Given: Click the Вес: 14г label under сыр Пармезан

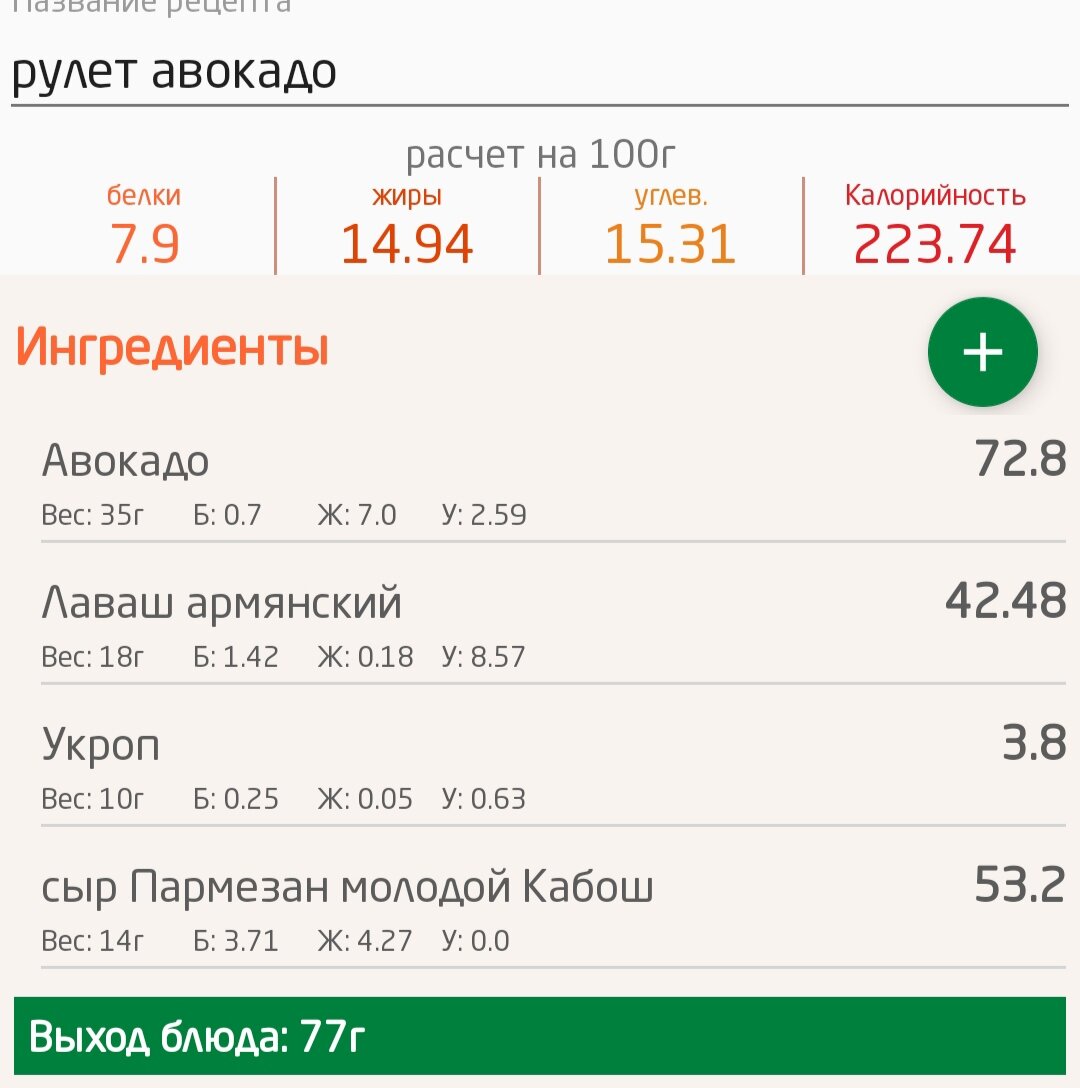Looking at the screenshot, I should point(95,940).
